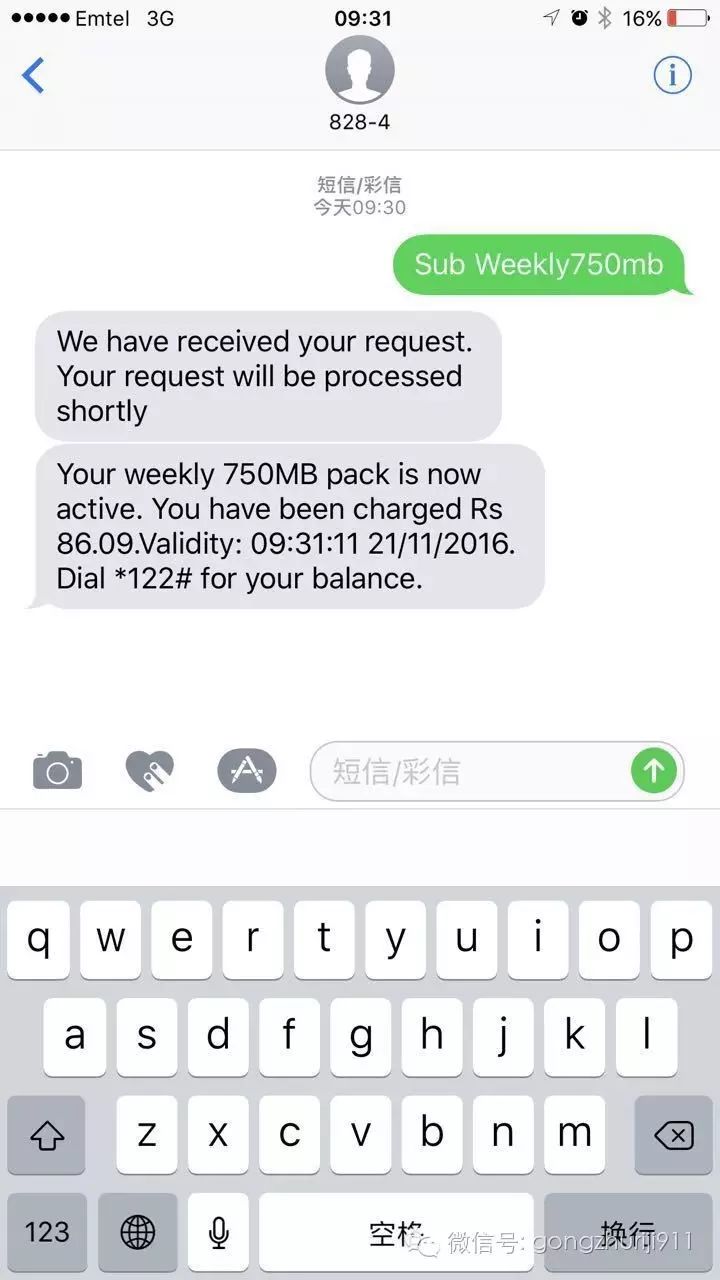Open the camera to attach a photo
The width and height of the screenshot is (720, 1280).
57,771
